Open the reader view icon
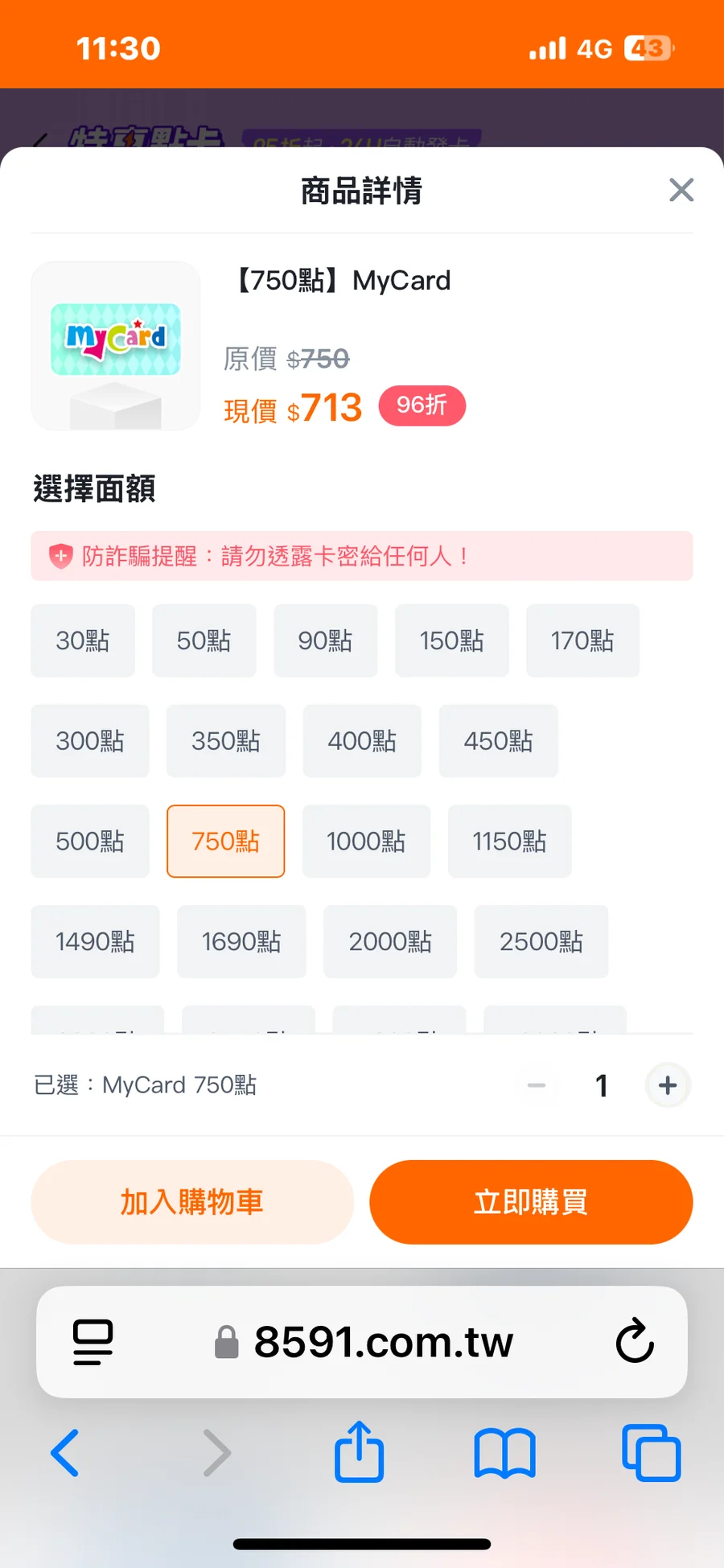Image resolution: width=724 pixels, height=1568 pixels. (91, 1341)
